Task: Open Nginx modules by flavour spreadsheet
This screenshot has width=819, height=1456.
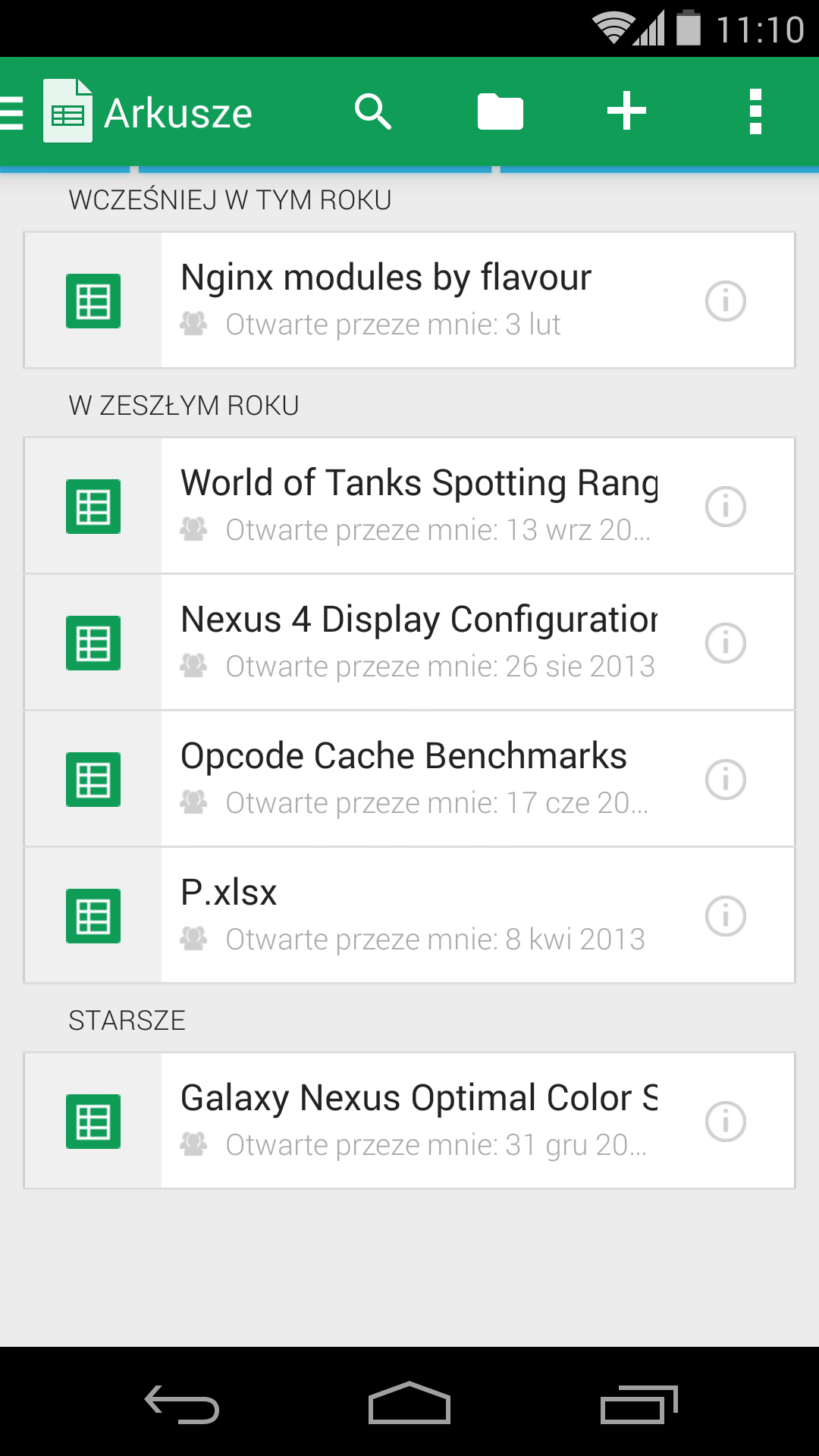Action: [409, 300]
